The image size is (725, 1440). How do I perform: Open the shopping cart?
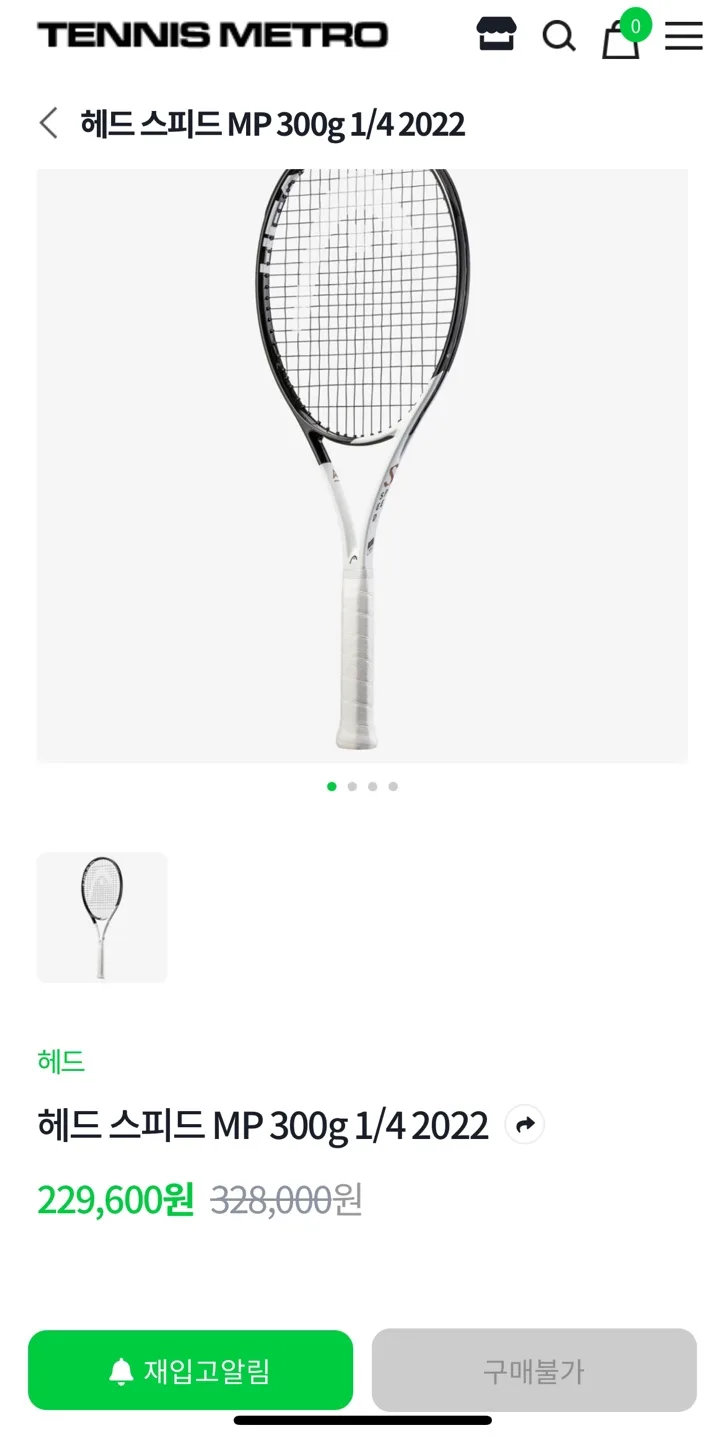click(621, 38)
